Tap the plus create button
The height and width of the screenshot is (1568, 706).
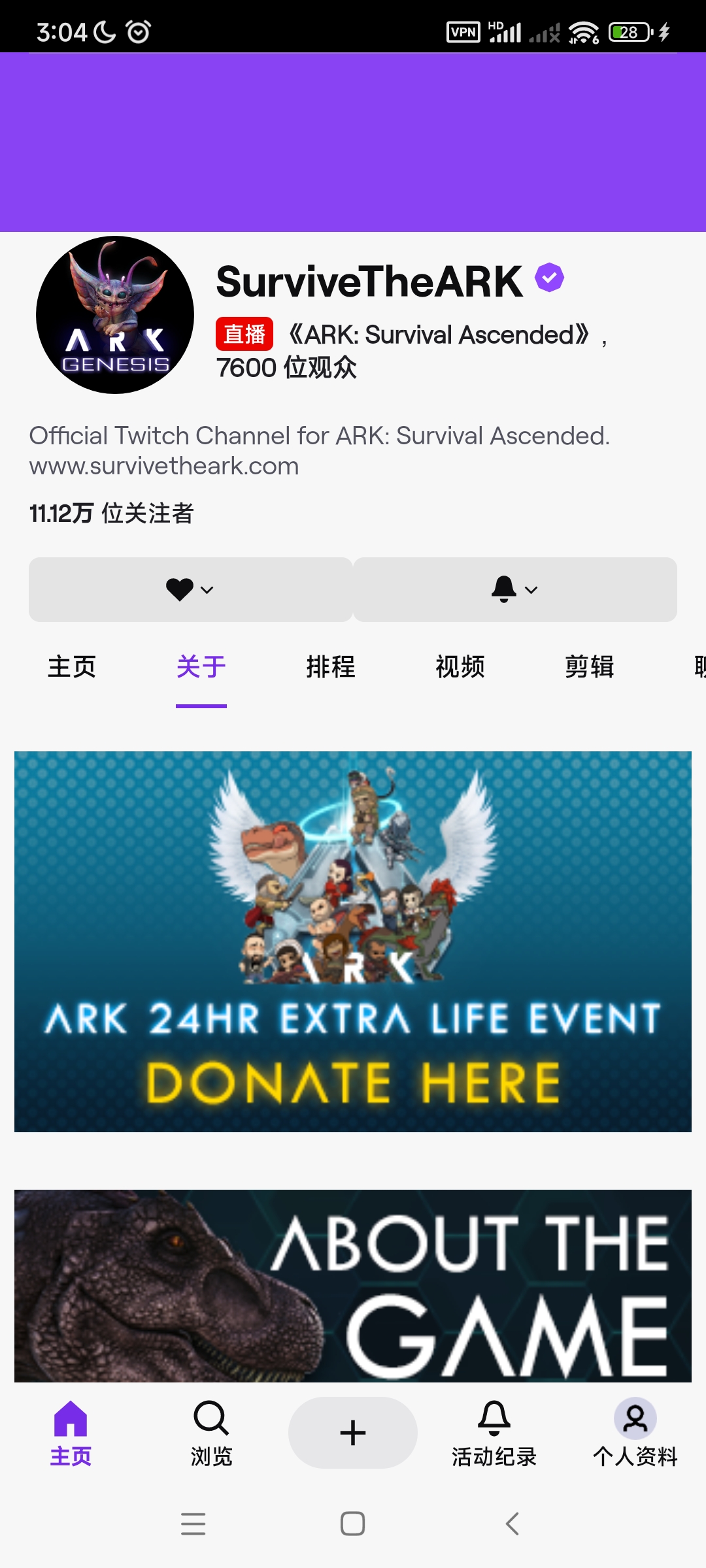[353, 1433]
